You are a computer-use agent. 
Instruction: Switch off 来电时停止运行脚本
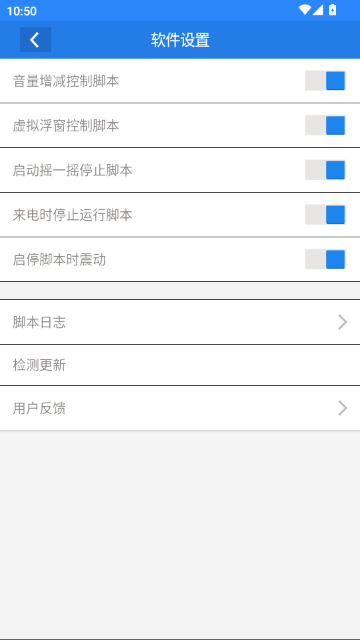[x=325, y=215]
